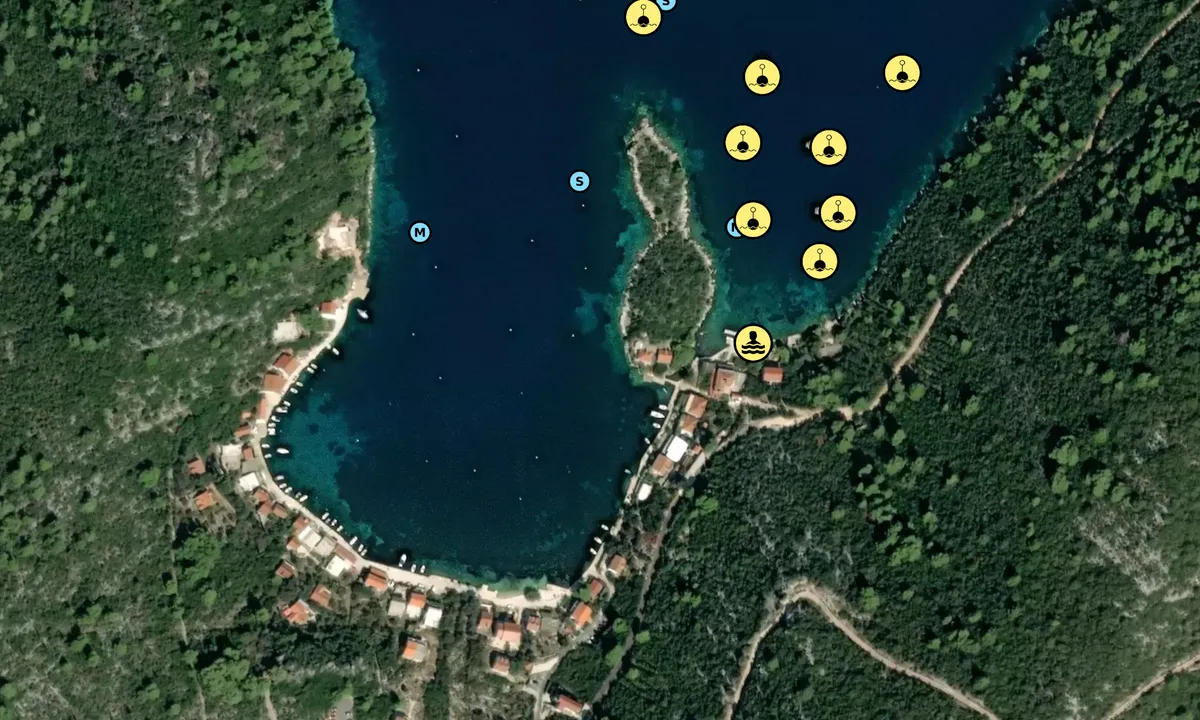
Task: Open the yellow harbour marker with waves icon
Action: [x=753, y=343]
